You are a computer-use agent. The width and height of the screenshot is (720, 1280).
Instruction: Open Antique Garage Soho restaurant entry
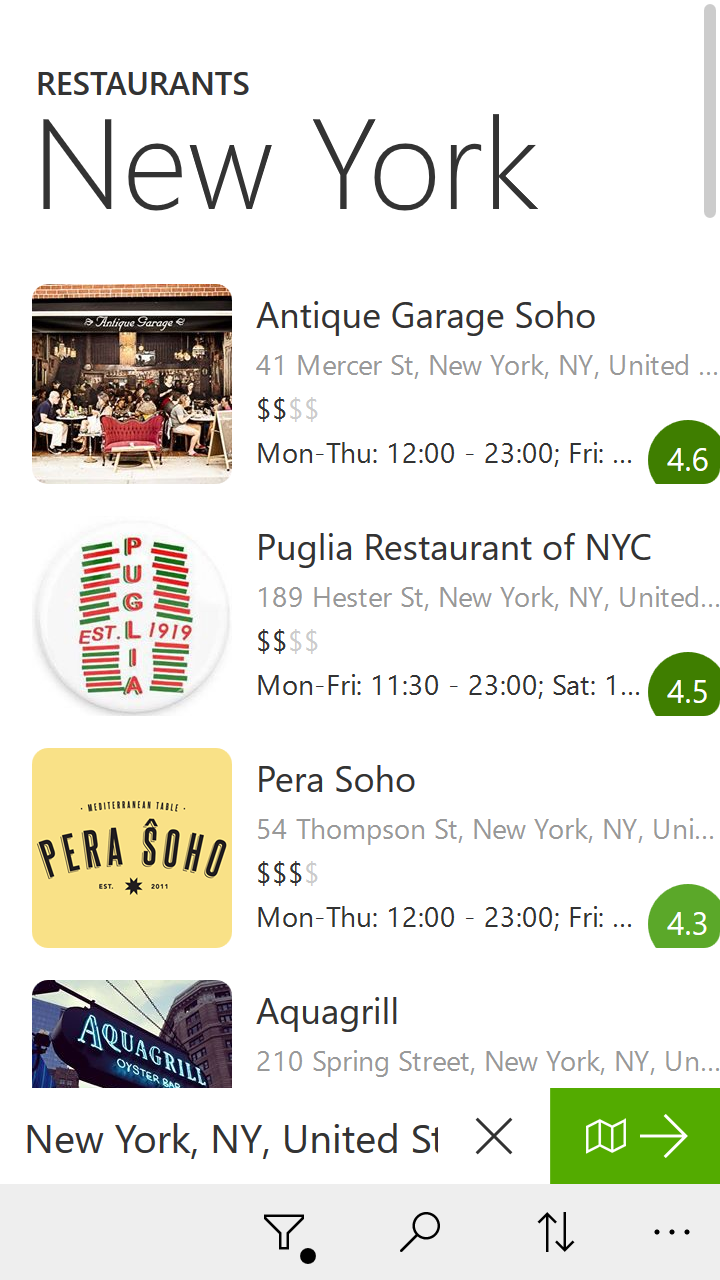click(425, 316)
